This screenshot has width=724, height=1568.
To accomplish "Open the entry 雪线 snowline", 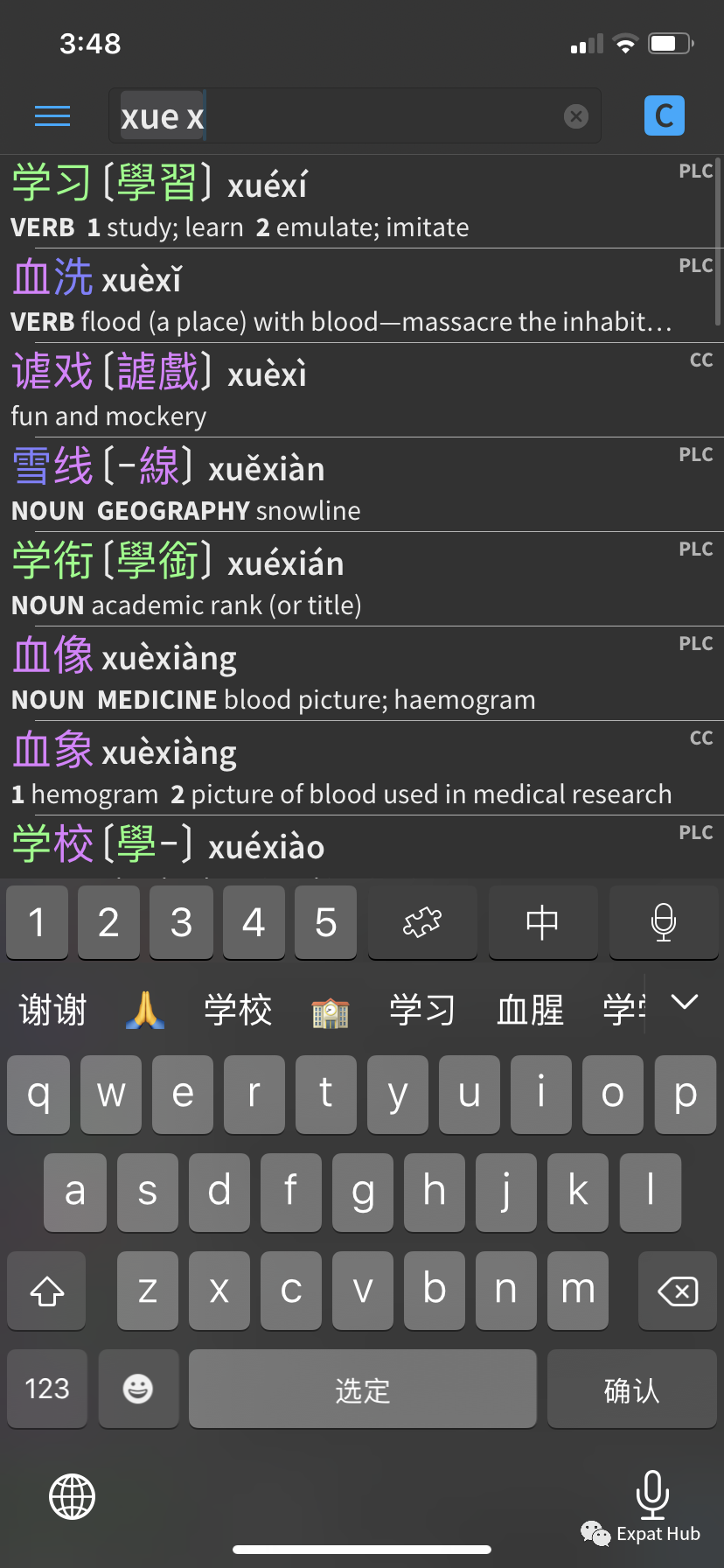I will click(362, 486).
